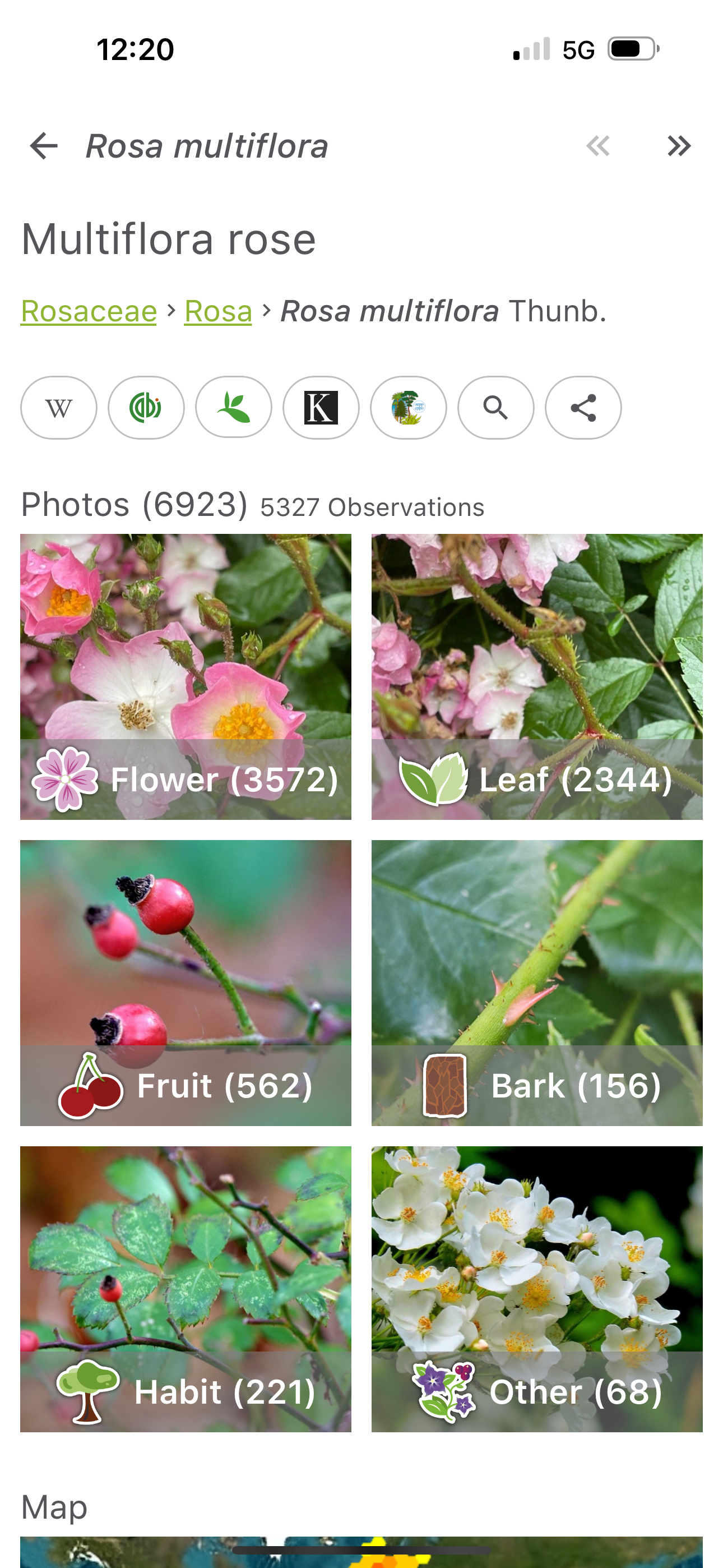Open the Rosaceae family link

coord(89,312)
